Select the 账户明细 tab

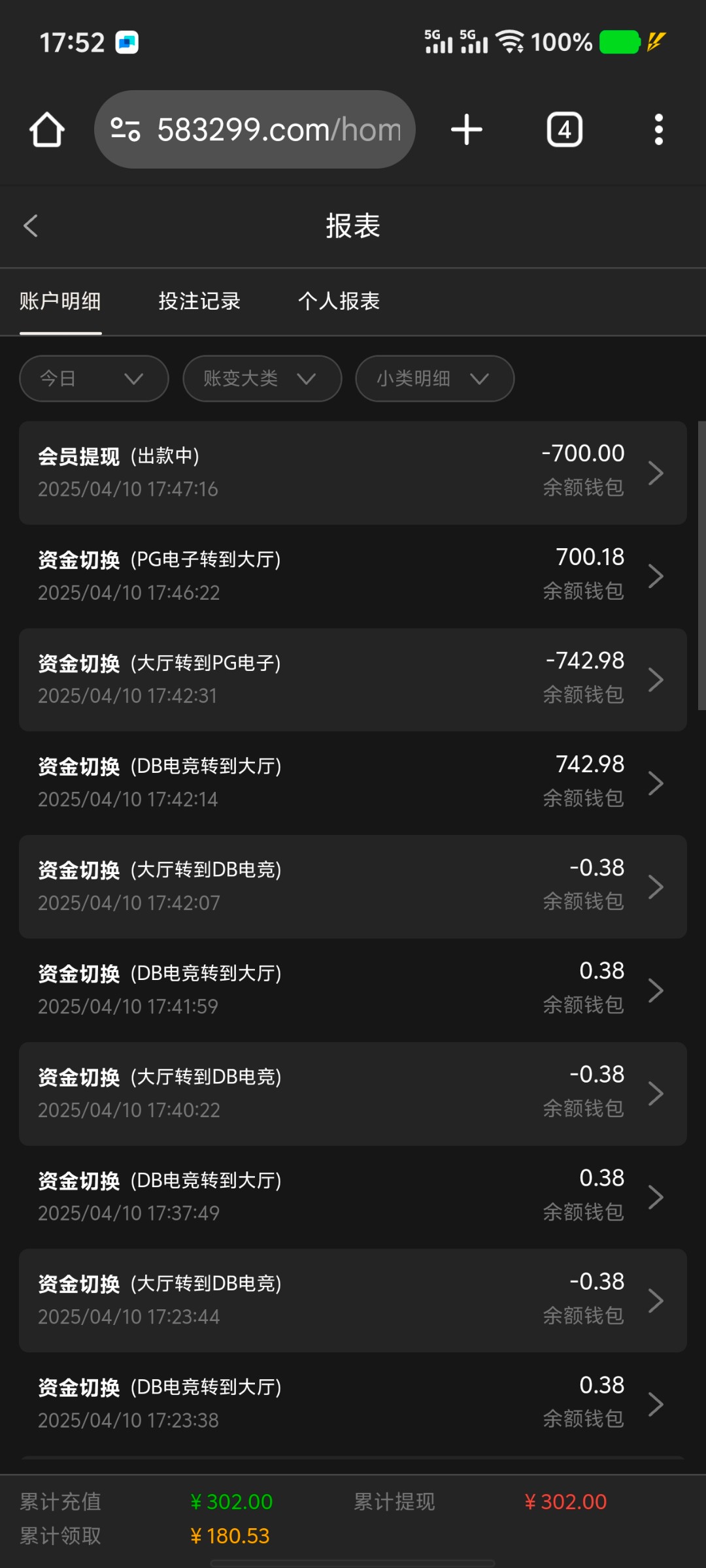click(60, 301)
